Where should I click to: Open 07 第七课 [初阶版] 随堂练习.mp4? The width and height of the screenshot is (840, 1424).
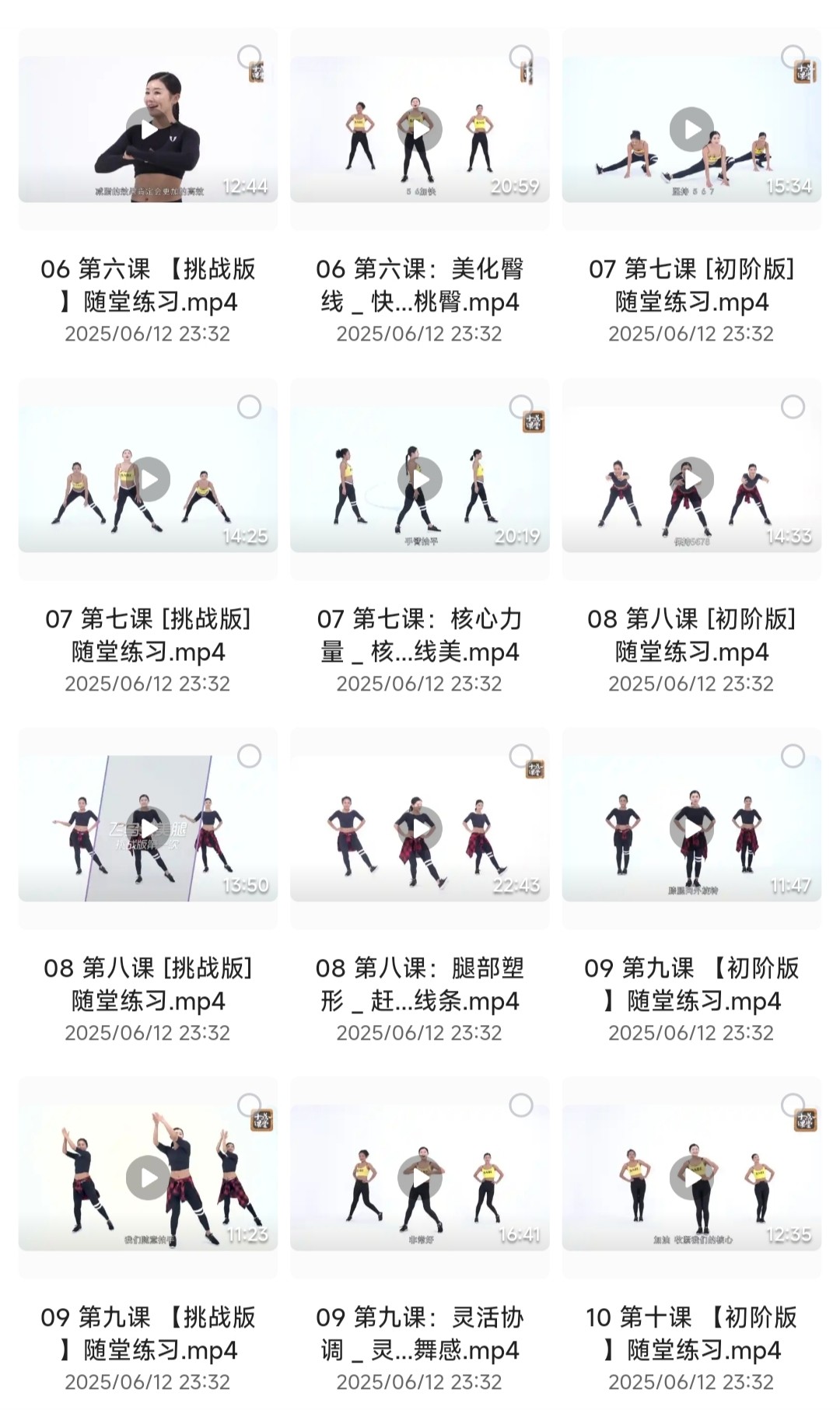(691, 130)
